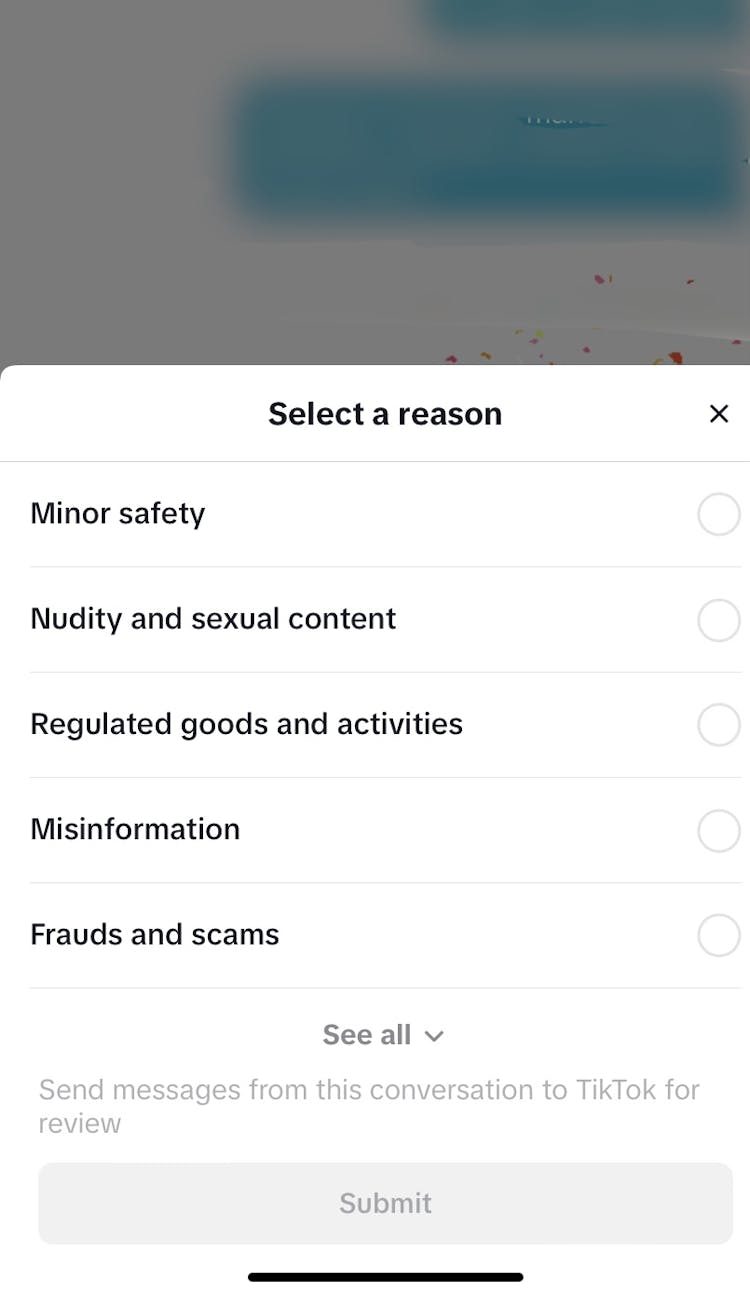750x1294 pixels.
Task: Select the Frauds and scams radio button
Action: (719, 934)
